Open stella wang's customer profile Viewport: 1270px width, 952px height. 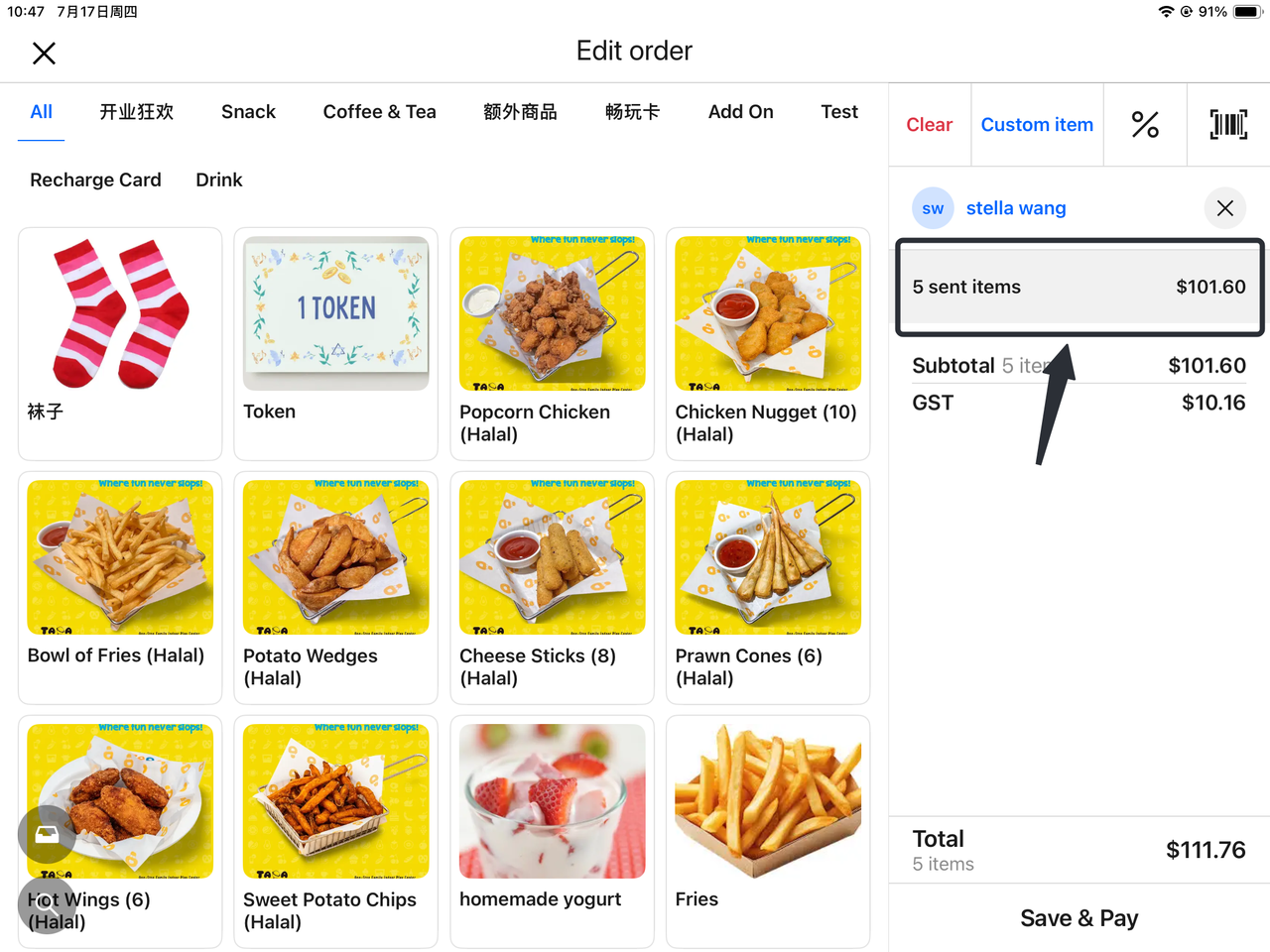[x=1015, y=208]
